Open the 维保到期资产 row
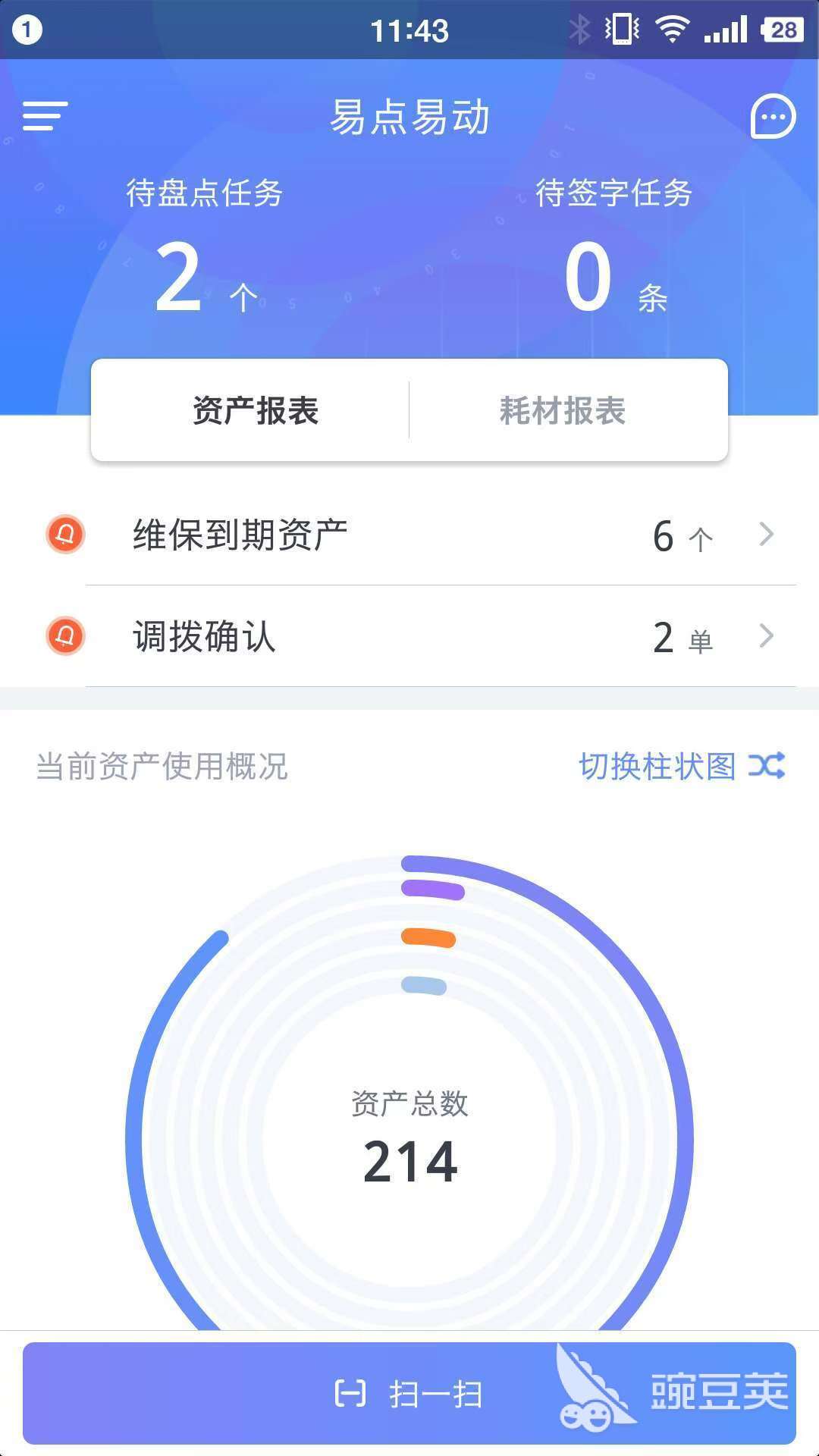 tap(409, 535)
